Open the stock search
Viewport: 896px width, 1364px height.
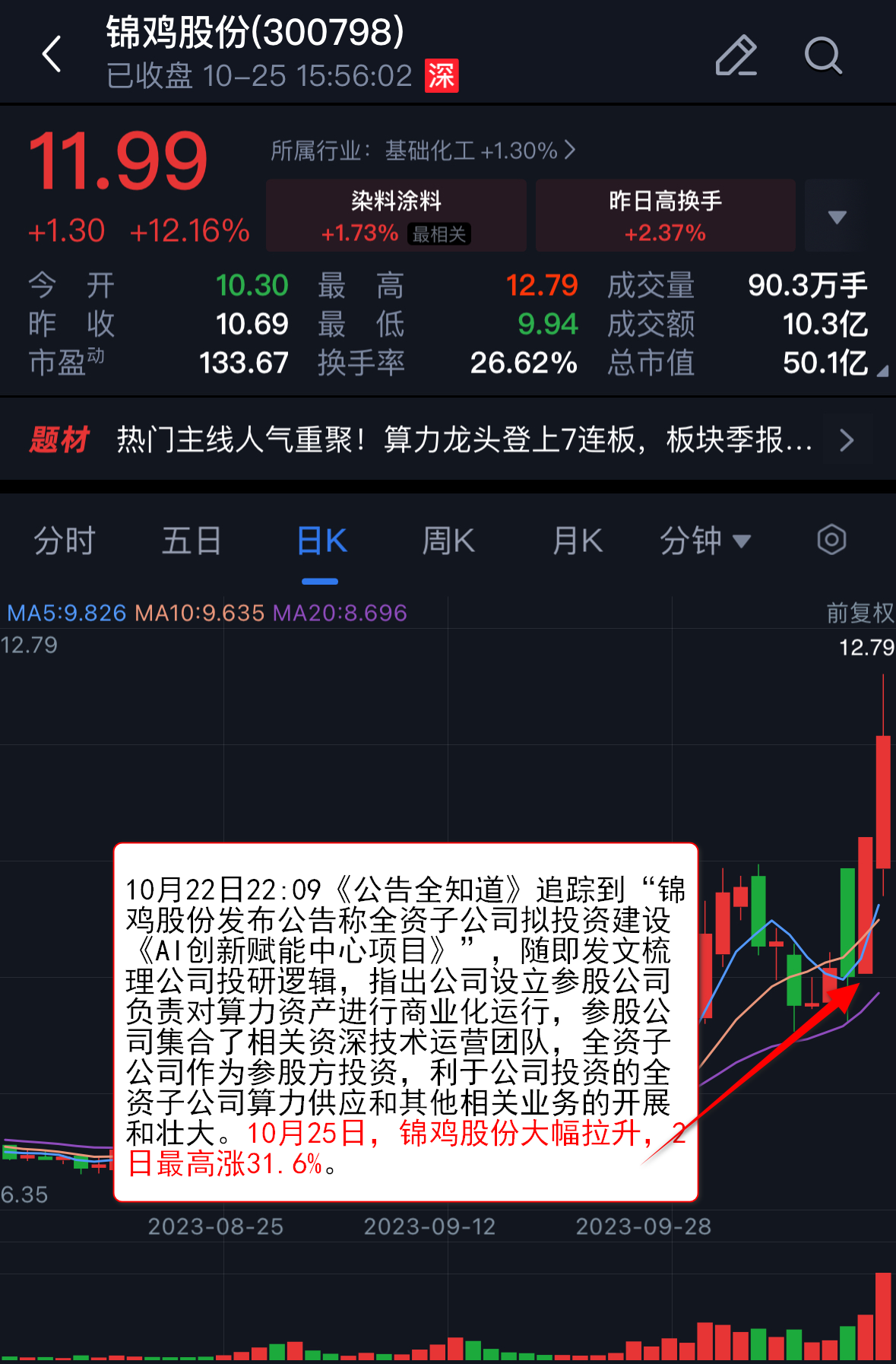(823, 56)
